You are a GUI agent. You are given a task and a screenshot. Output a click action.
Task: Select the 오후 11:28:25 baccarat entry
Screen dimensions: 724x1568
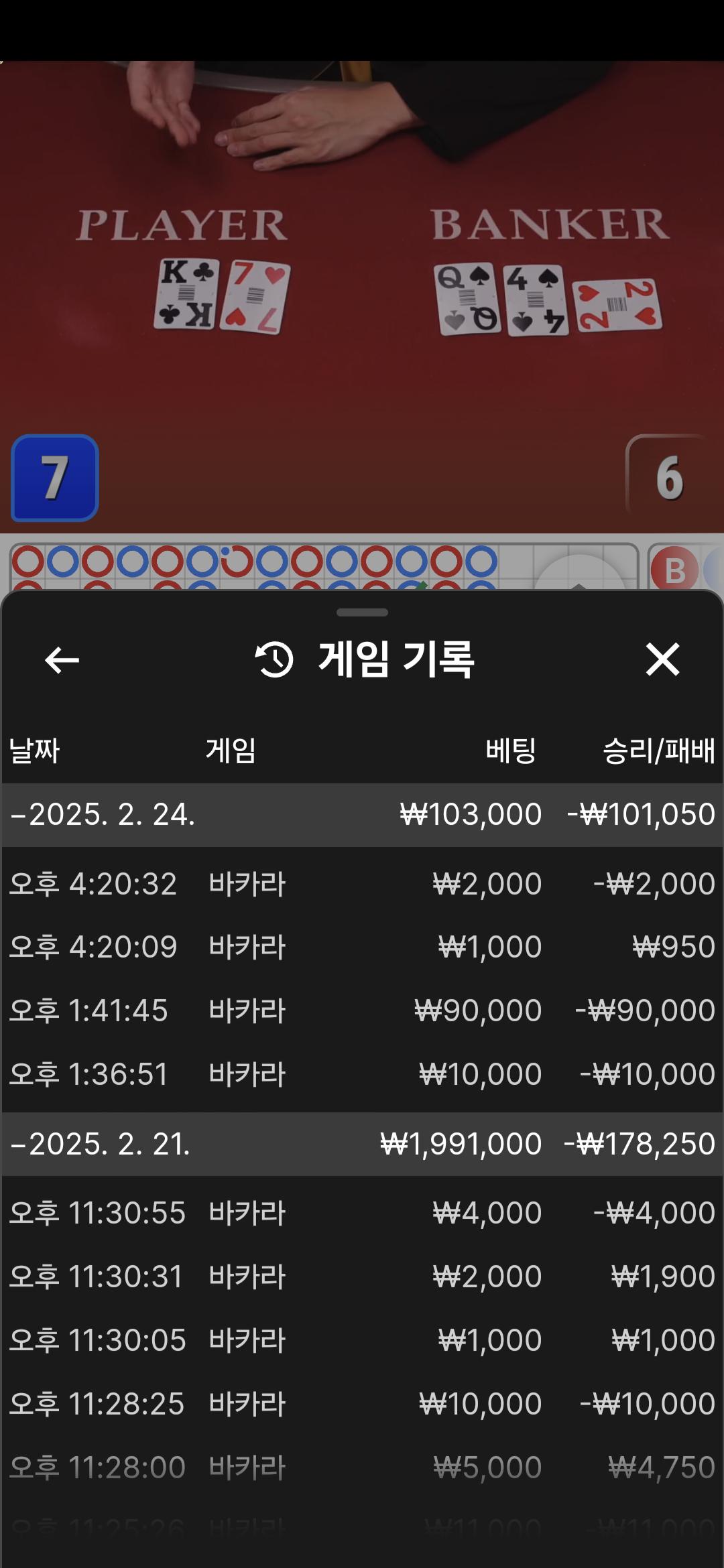tap(362, 1404)
